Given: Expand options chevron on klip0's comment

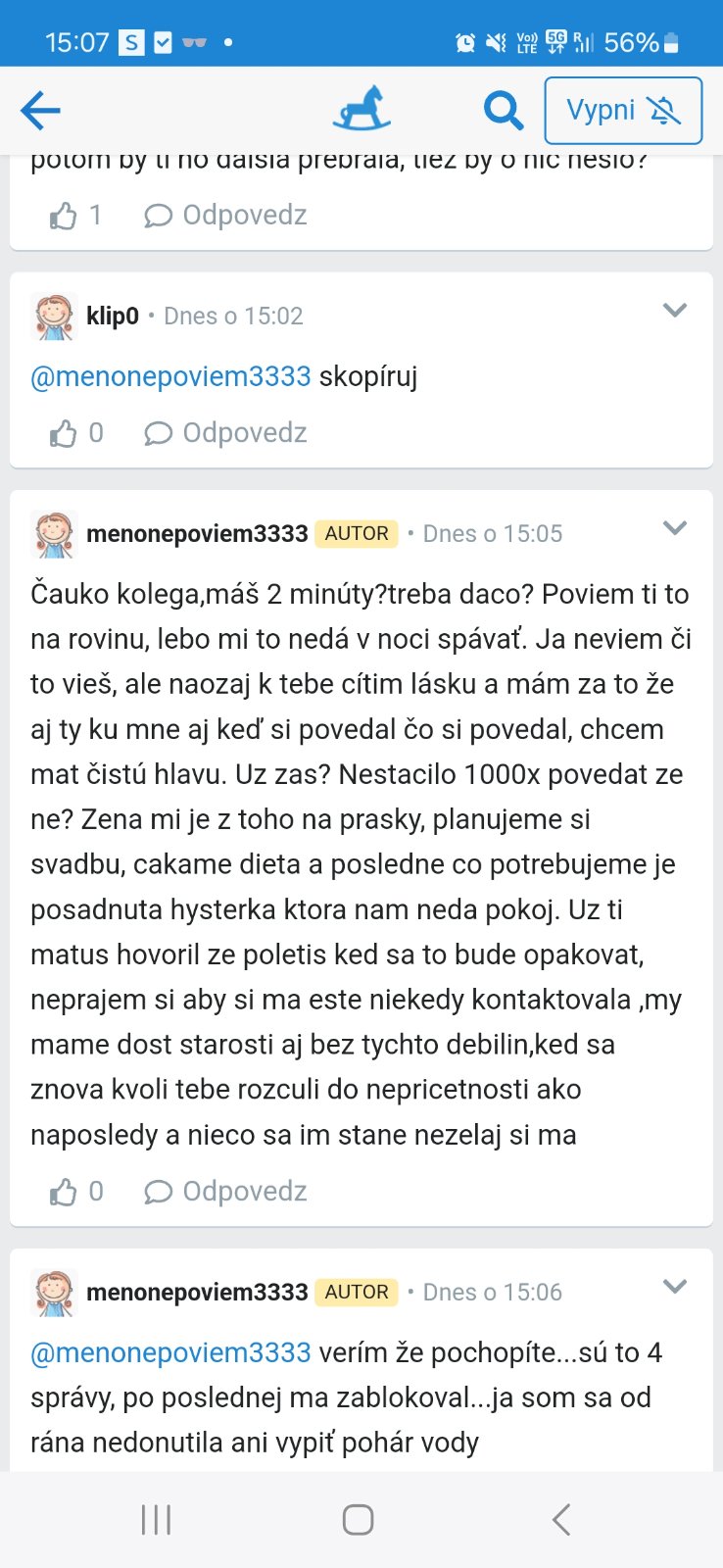Looking at the screenshot, I should coord(675,311).
